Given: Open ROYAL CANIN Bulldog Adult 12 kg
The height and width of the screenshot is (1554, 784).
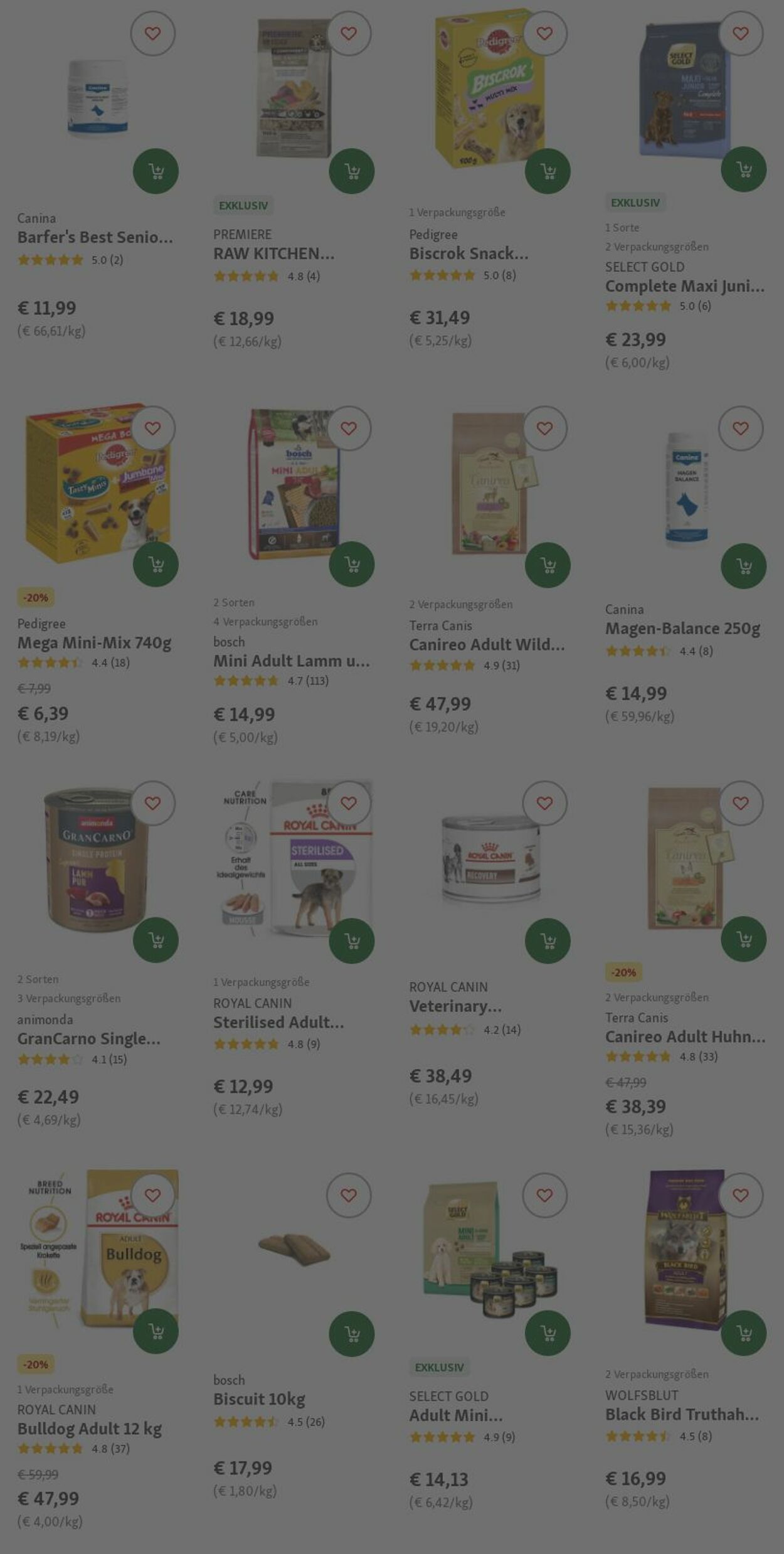Looking at the screenshot, I should 89,1429.
